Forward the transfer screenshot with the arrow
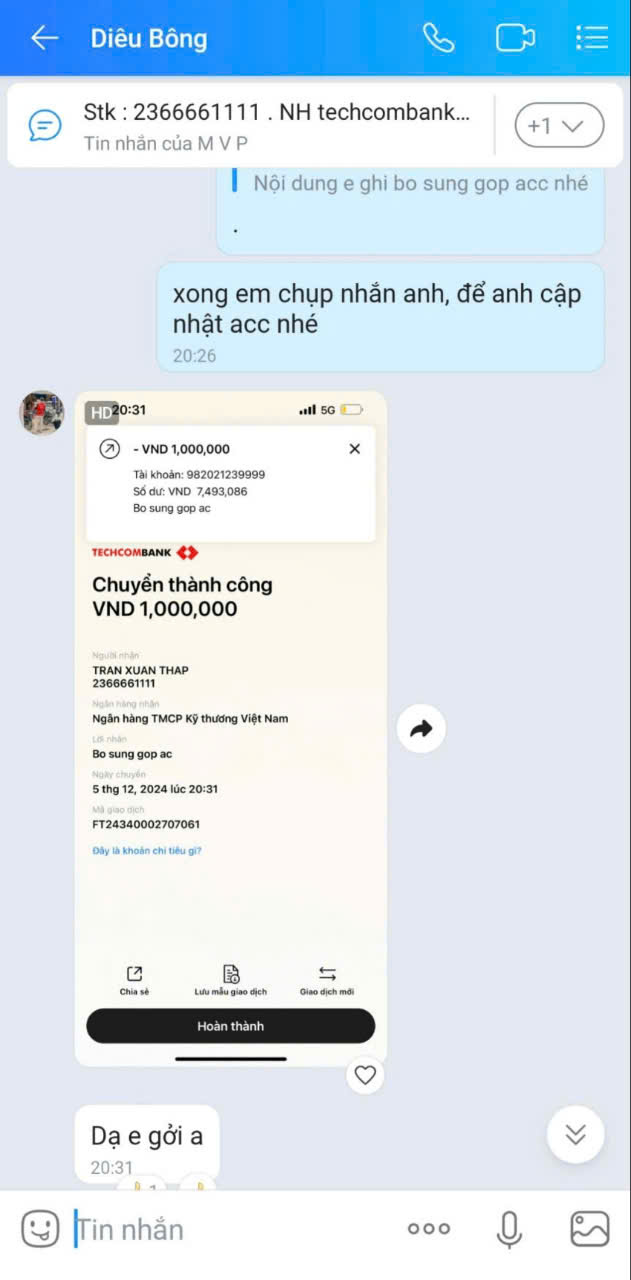 421,729
